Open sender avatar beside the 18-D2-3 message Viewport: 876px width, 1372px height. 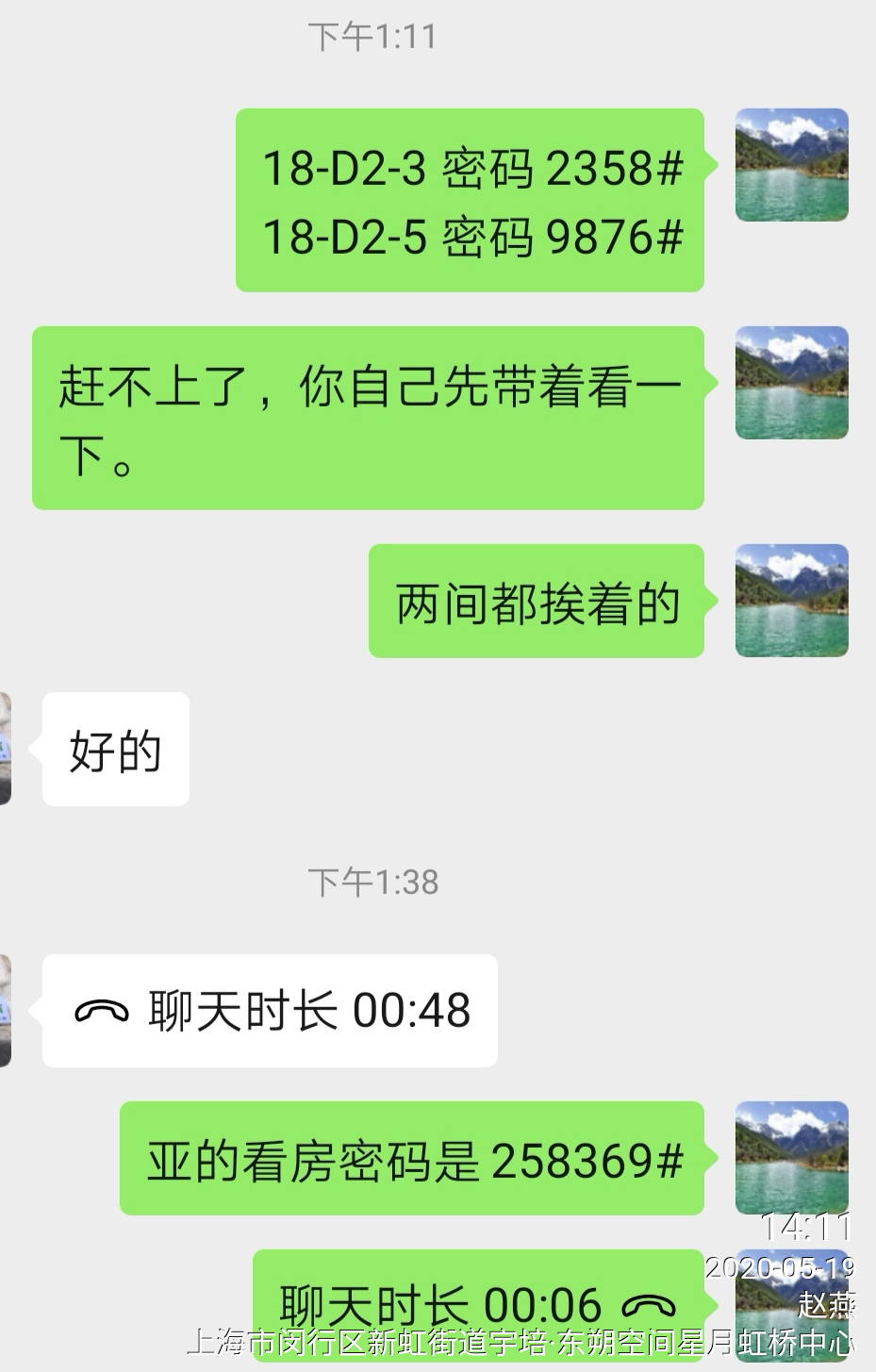click(x=791, y=165)
